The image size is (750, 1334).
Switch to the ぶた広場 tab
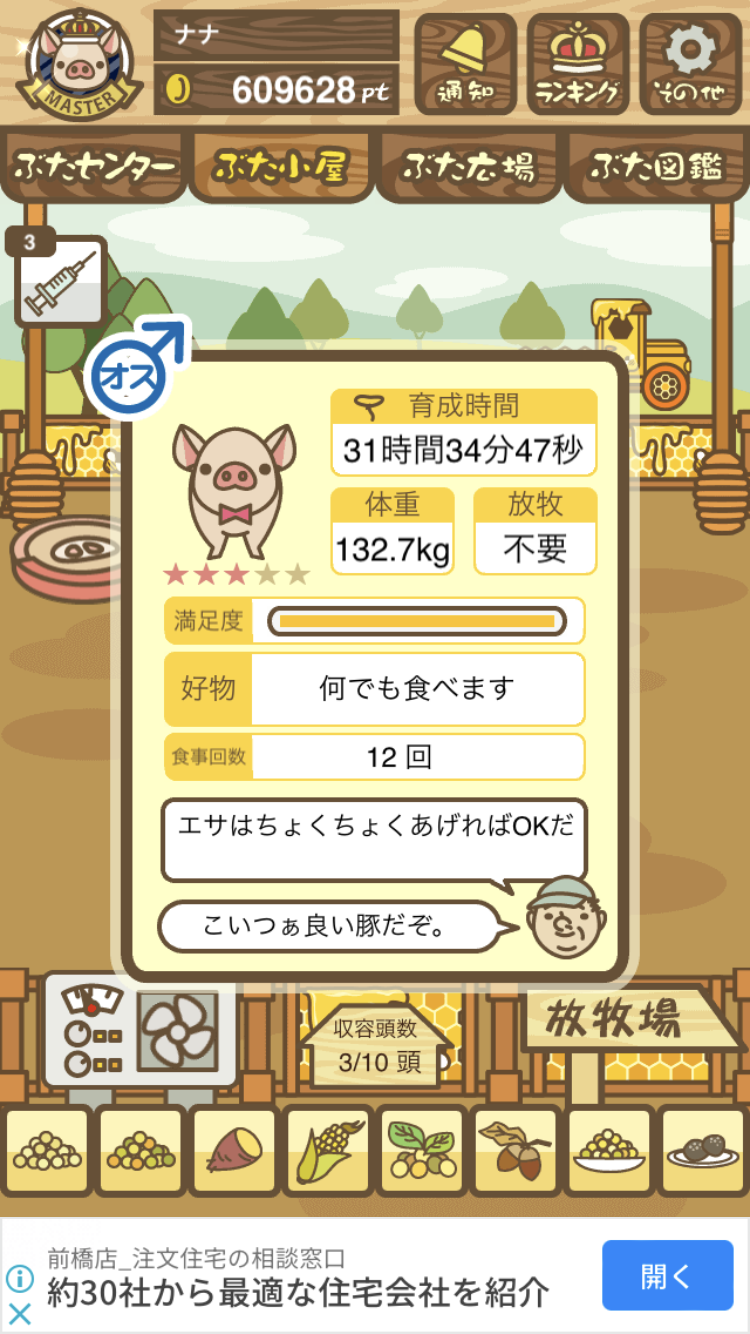click(x=468, y=166)
